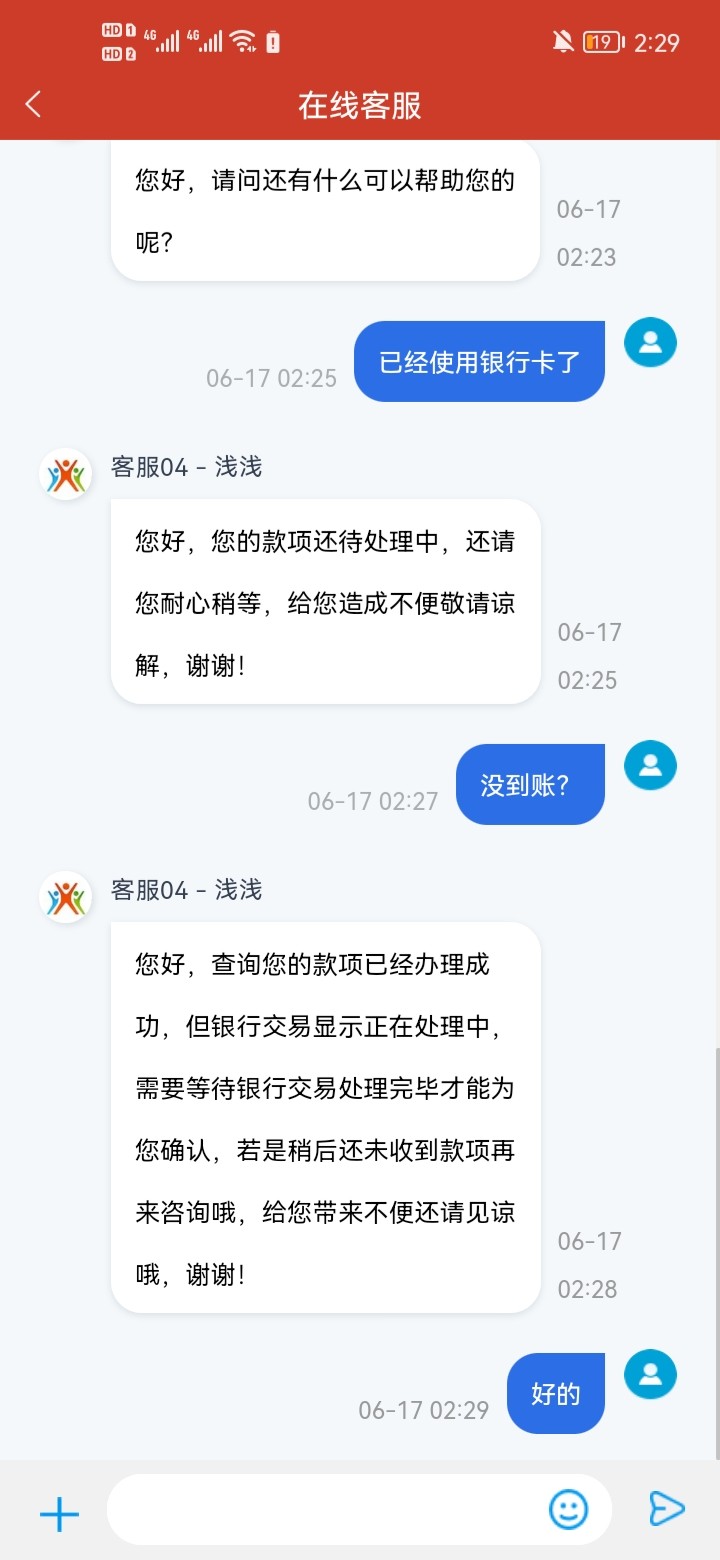Image resolution: width=720 pixels, height=1560 pixels.
Task: Tap the Wi-Fi icon in the status bar
Action: point(243,42)
